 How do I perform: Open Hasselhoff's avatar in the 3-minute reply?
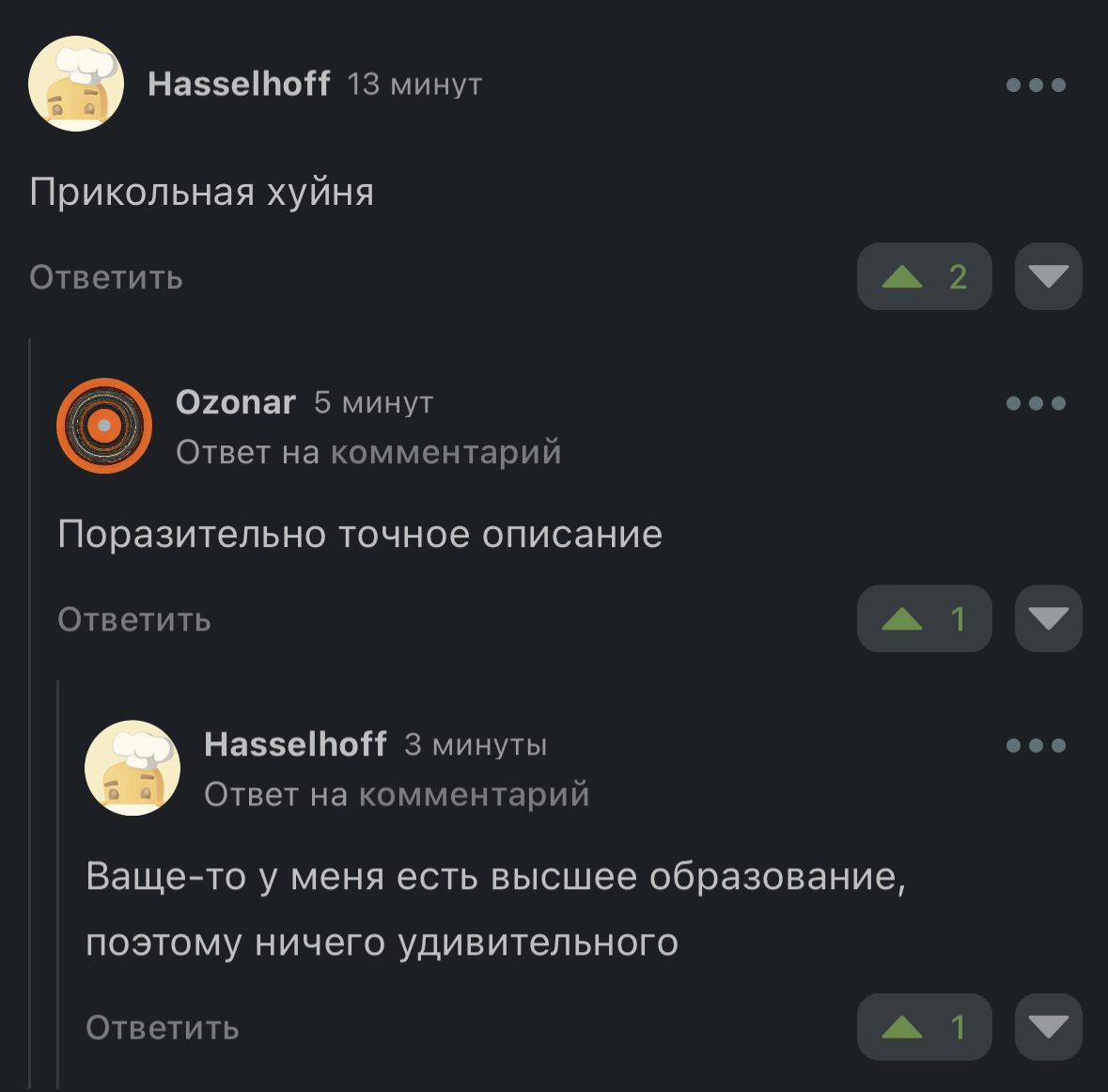133,768
